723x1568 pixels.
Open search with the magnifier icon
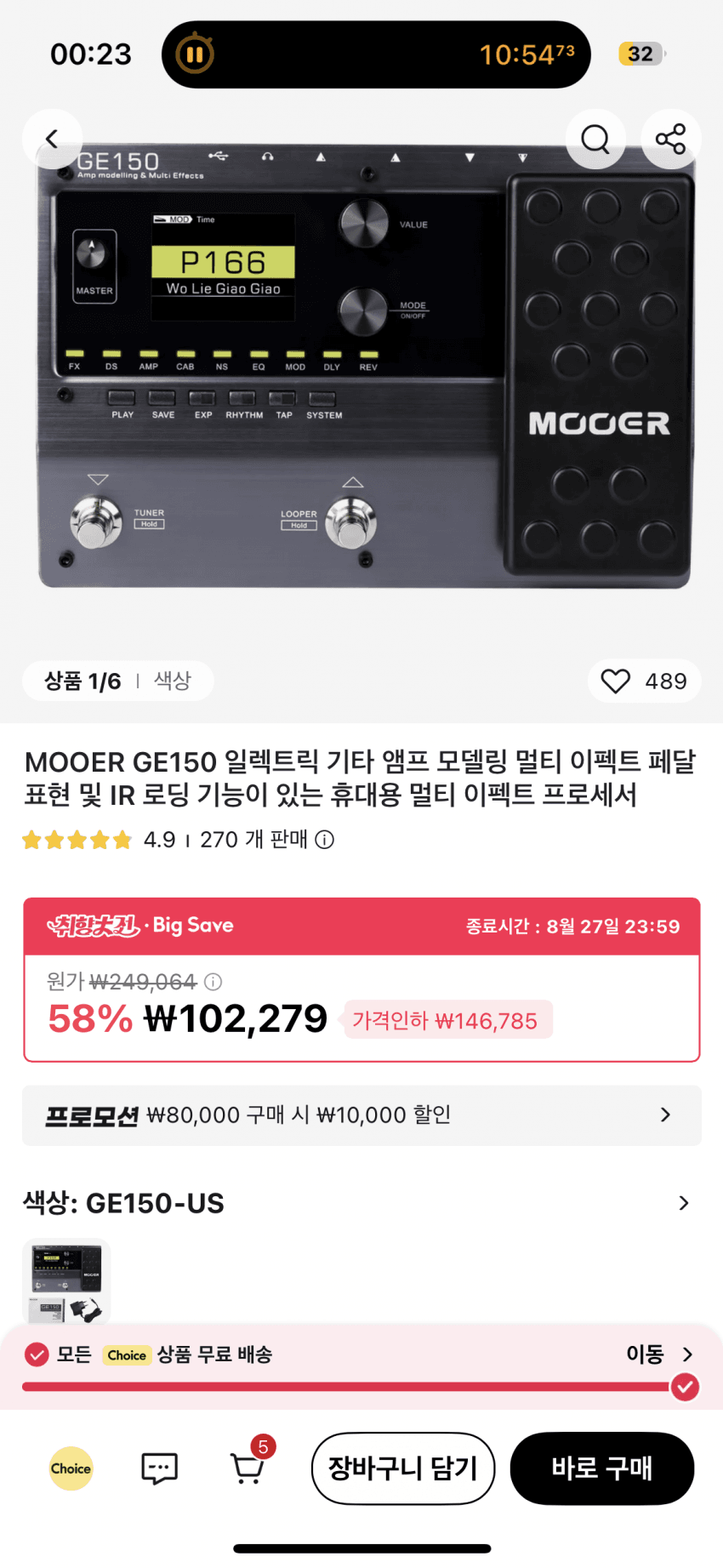[x=595, y=139]
